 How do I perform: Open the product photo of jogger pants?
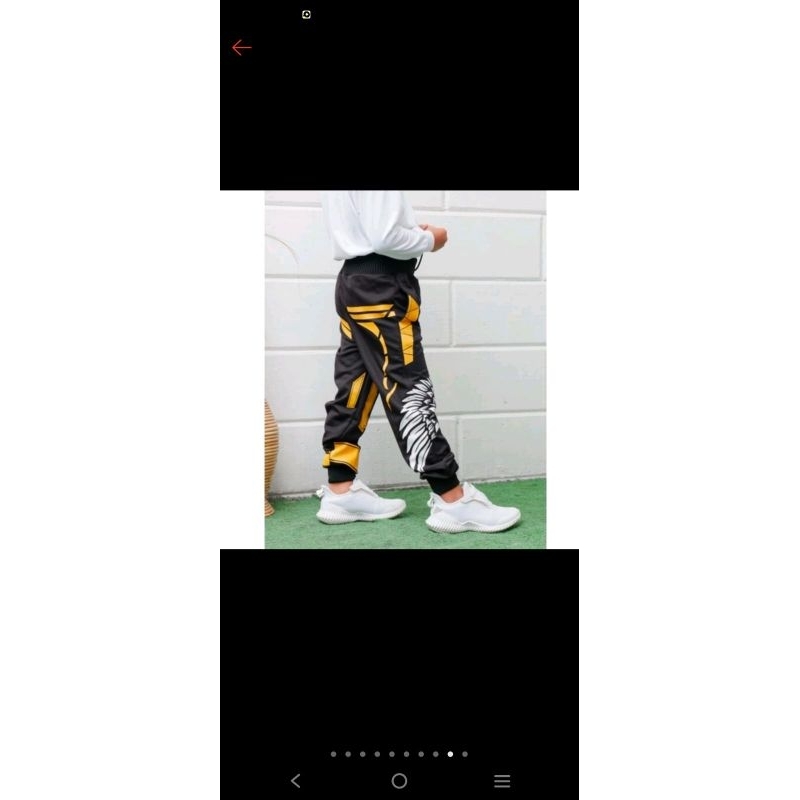pyautogui.click(x=405, y=370)
